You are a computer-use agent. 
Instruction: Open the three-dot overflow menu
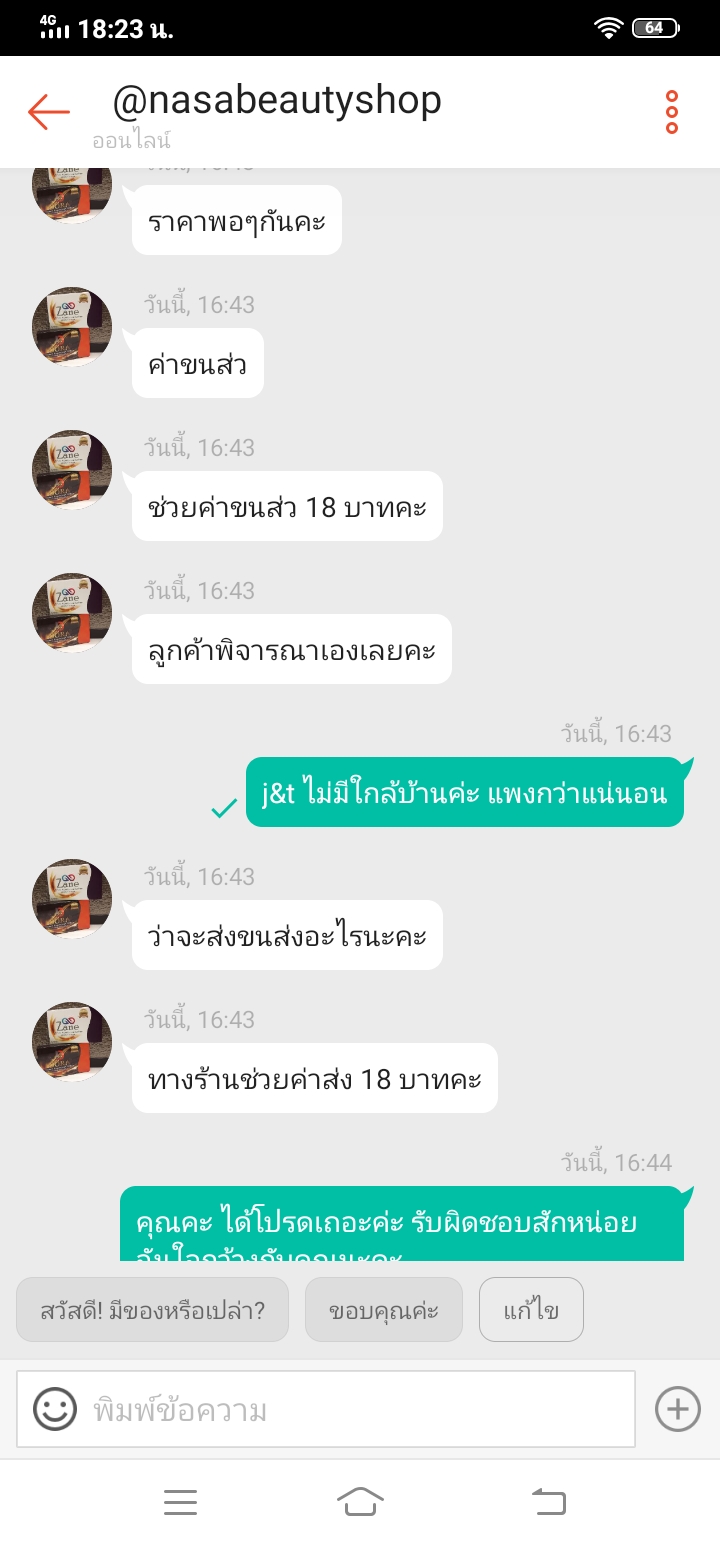click(x=671, y=112)
